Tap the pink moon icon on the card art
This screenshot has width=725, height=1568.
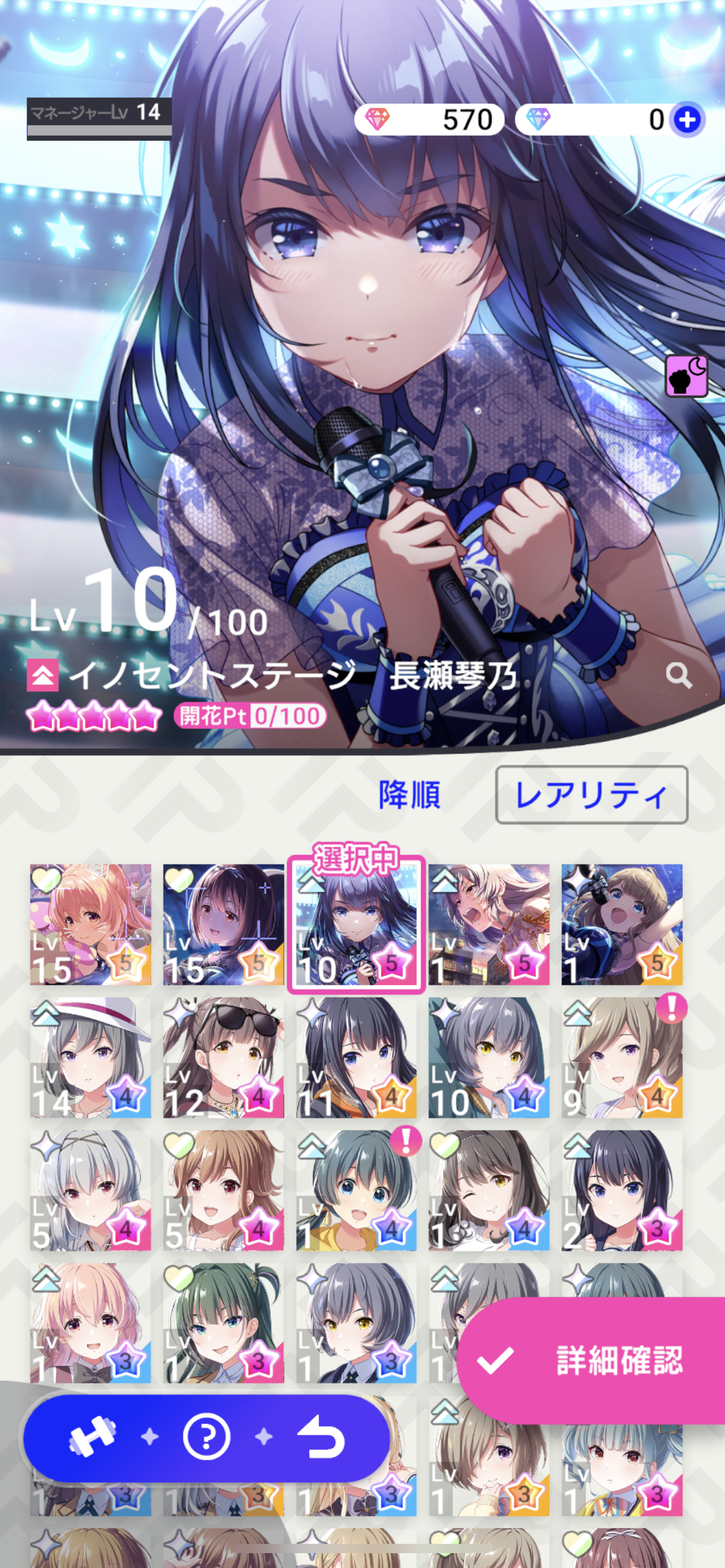pos(687,376)
